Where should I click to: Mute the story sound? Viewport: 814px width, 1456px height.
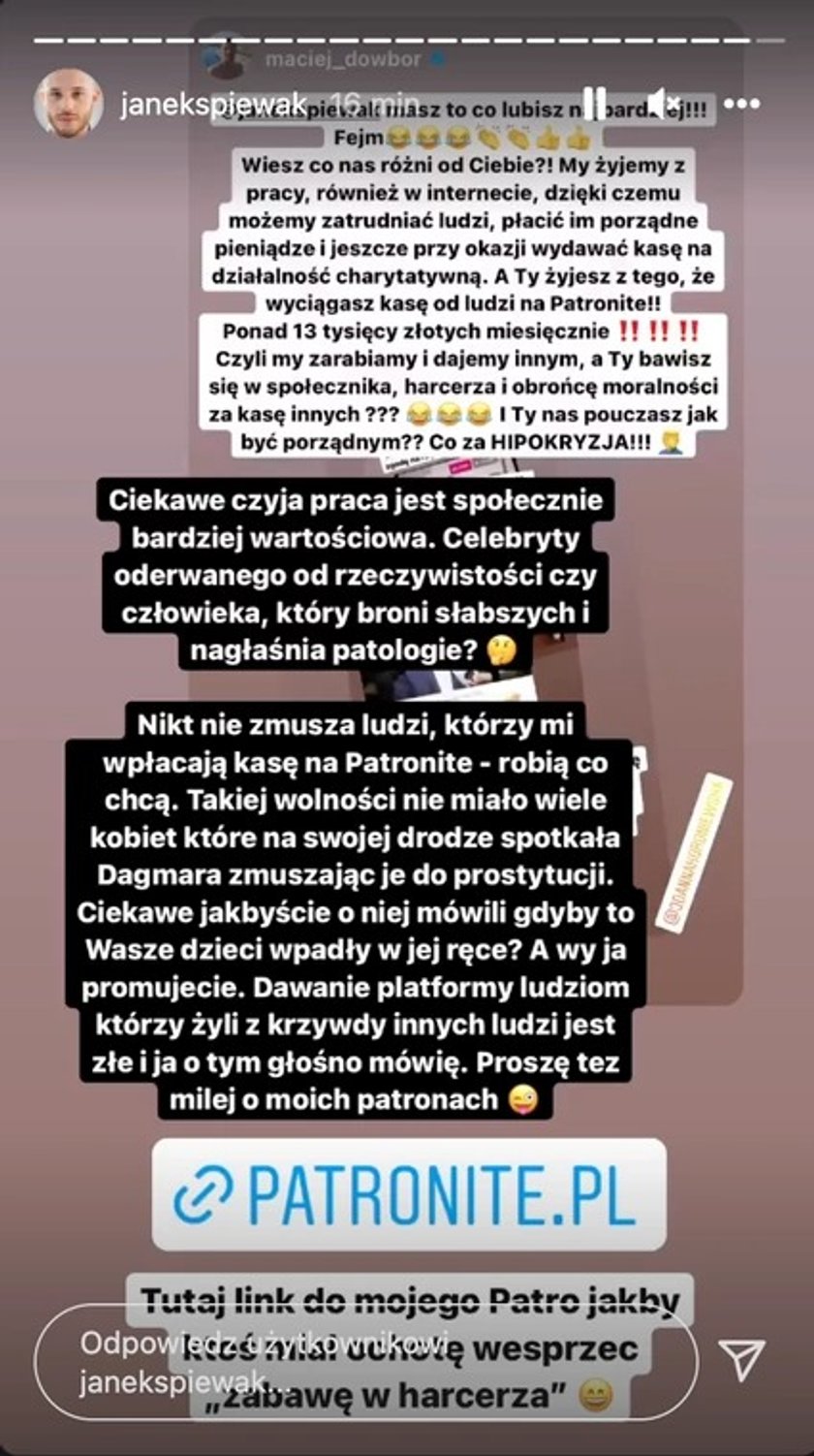click(665, 104)
